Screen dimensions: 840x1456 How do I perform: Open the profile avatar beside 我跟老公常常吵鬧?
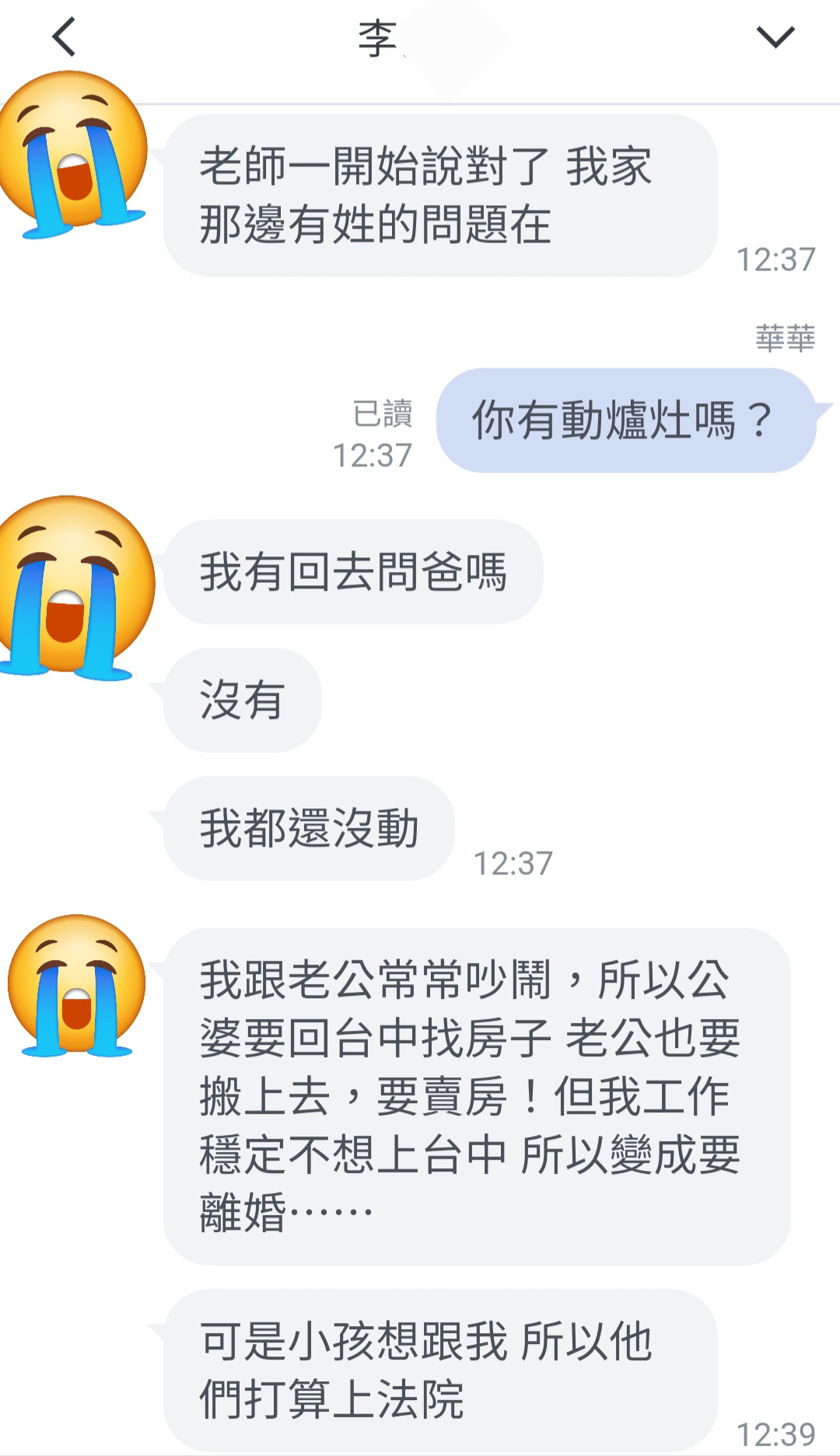tap(76, 985)
